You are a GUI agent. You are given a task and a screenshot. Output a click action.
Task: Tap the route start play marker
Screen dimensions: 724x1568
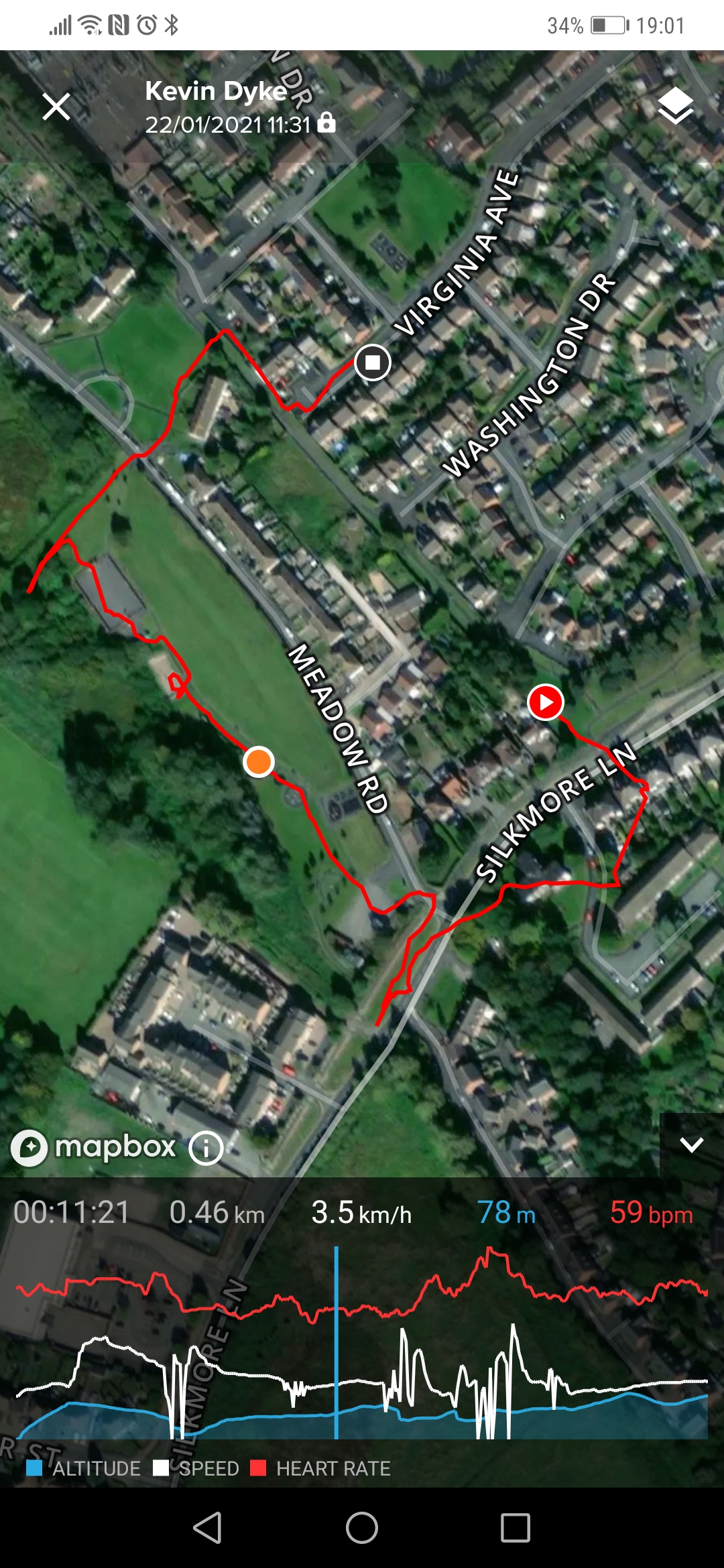[546, 702]
